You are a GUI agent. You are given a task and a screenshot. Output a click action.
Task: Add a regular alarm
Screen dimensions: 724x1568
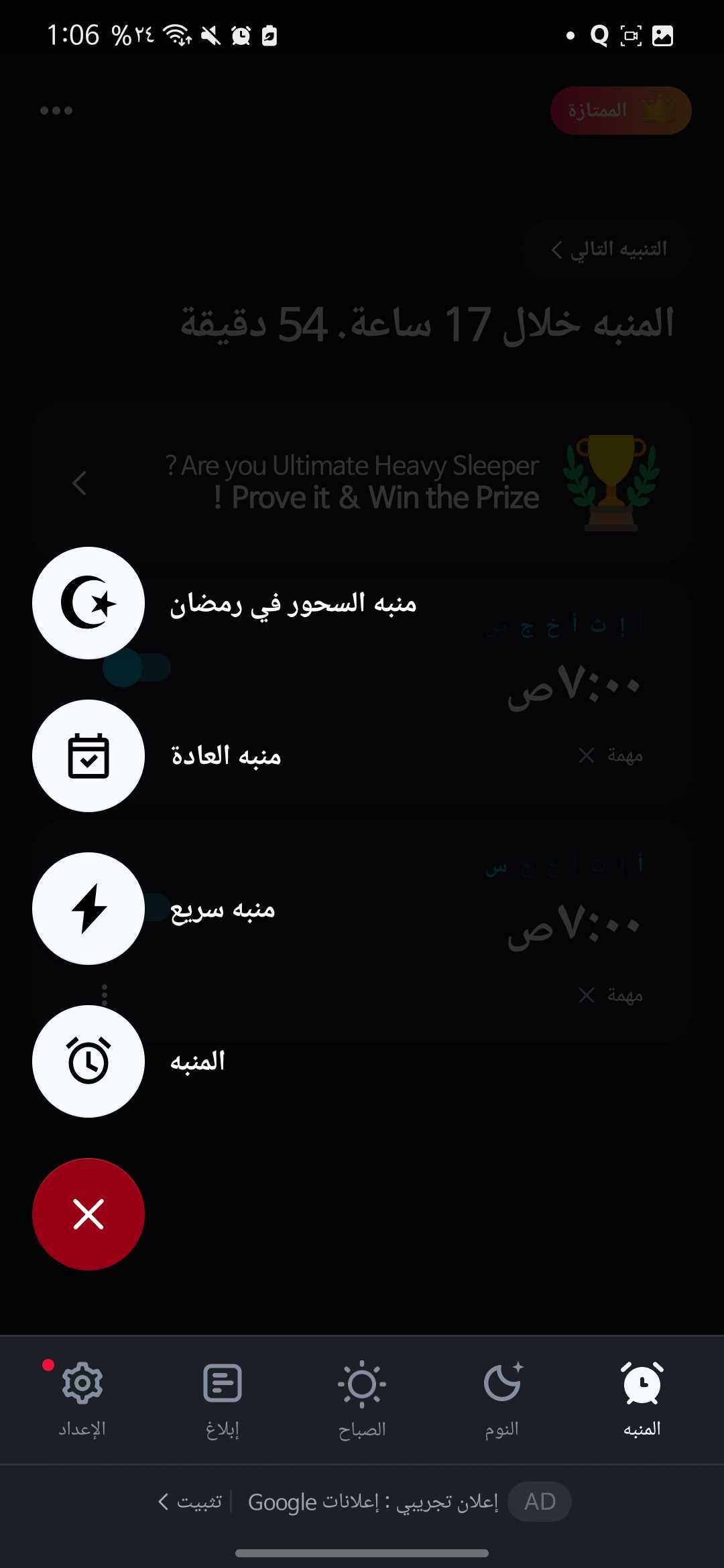(x=88, y=1061)
